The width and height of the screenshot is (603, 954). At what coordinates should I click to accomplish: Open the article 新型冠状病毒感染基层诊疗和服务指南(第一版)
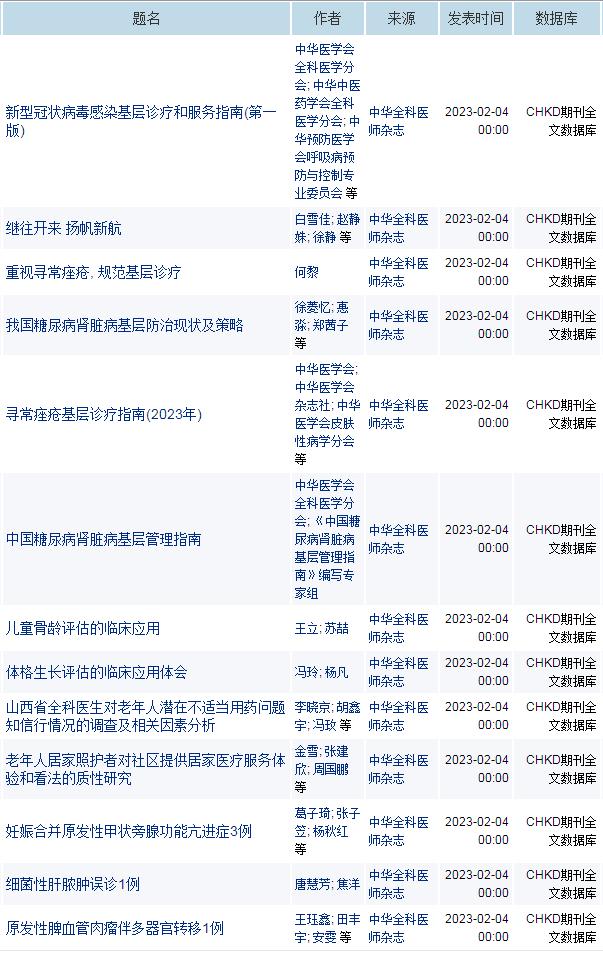coord(141,121)
